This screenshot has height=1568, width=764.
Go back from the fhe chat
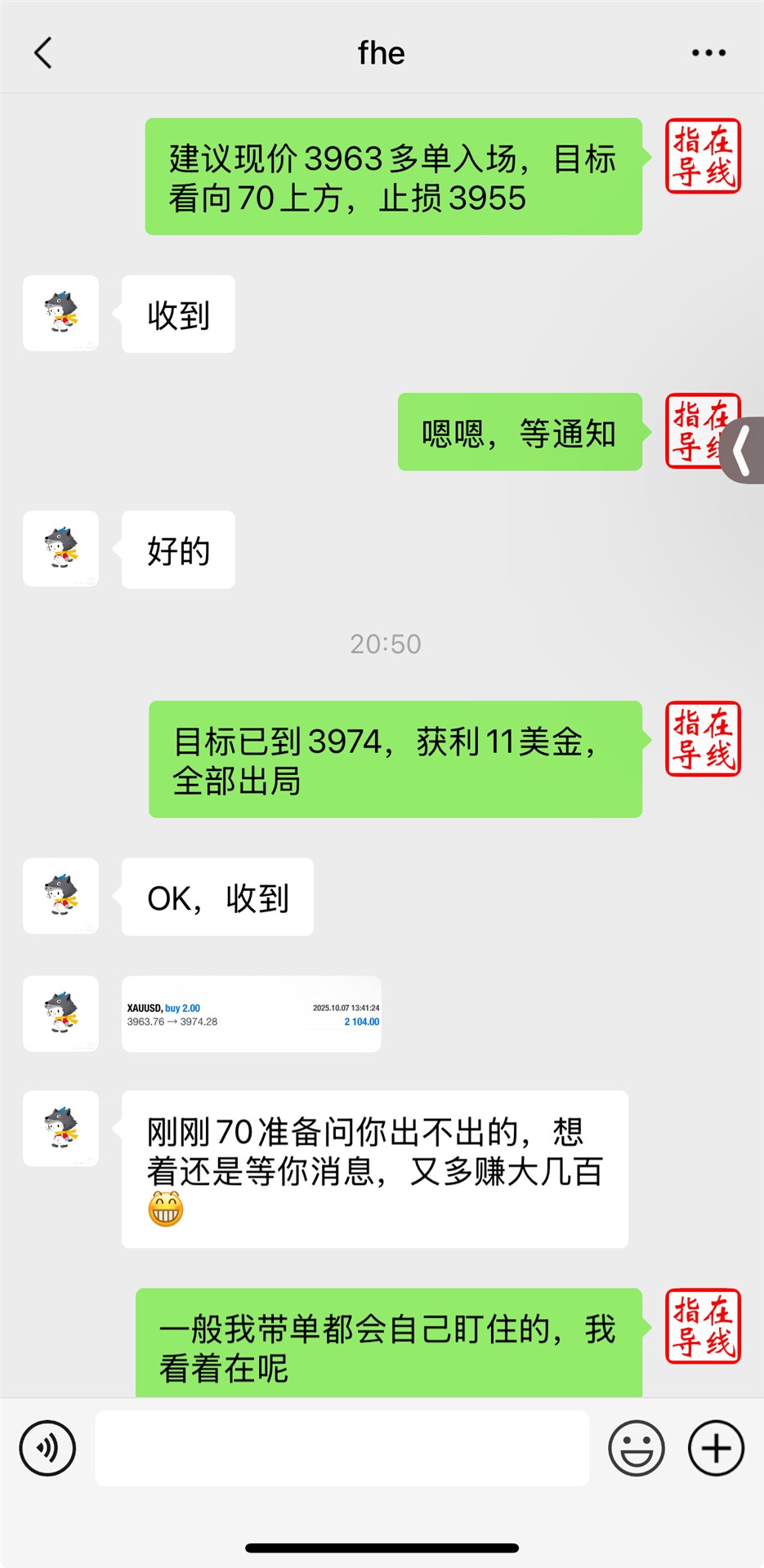click(43, 53)
